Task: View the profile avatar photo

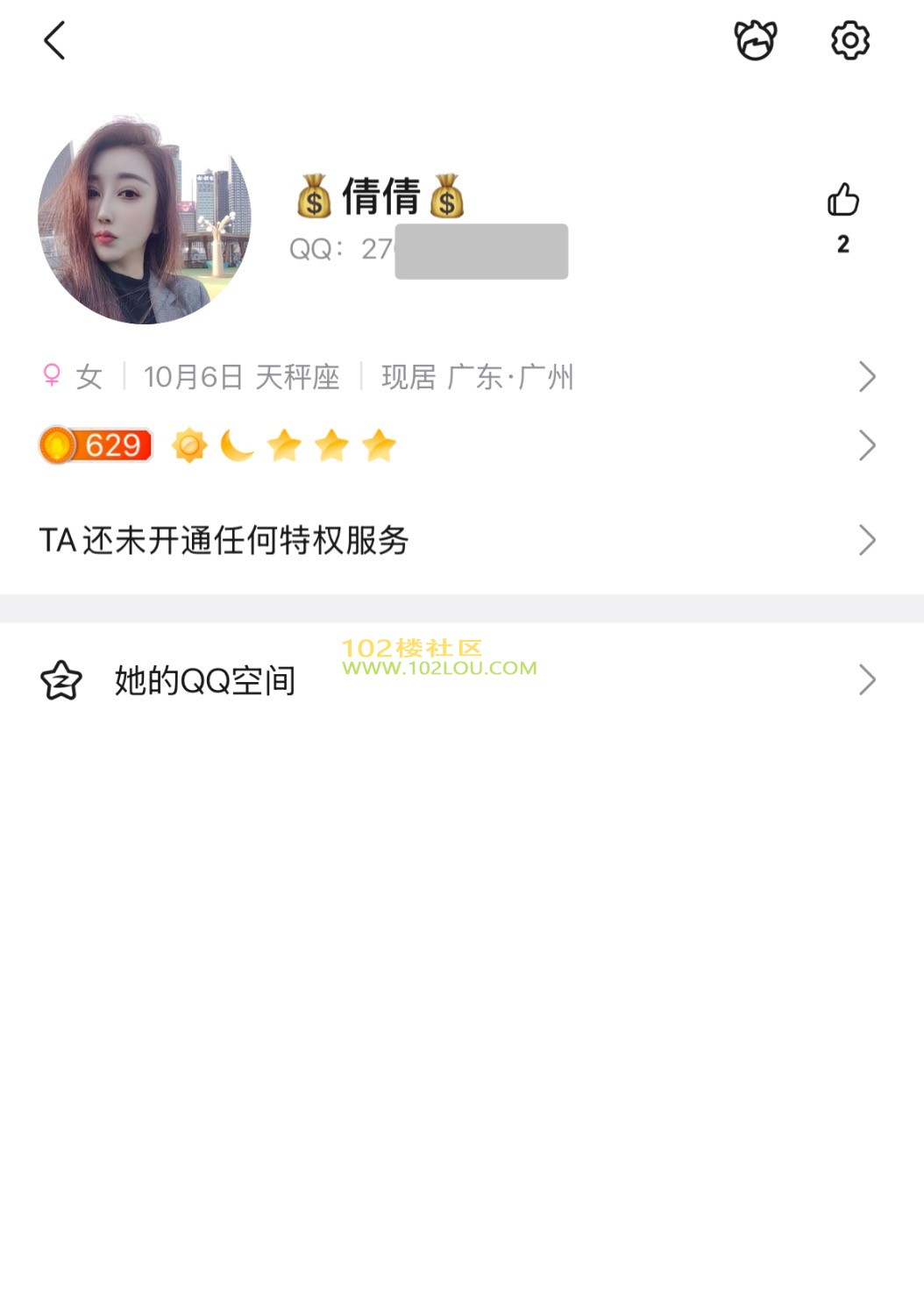Action: point(145,220)
